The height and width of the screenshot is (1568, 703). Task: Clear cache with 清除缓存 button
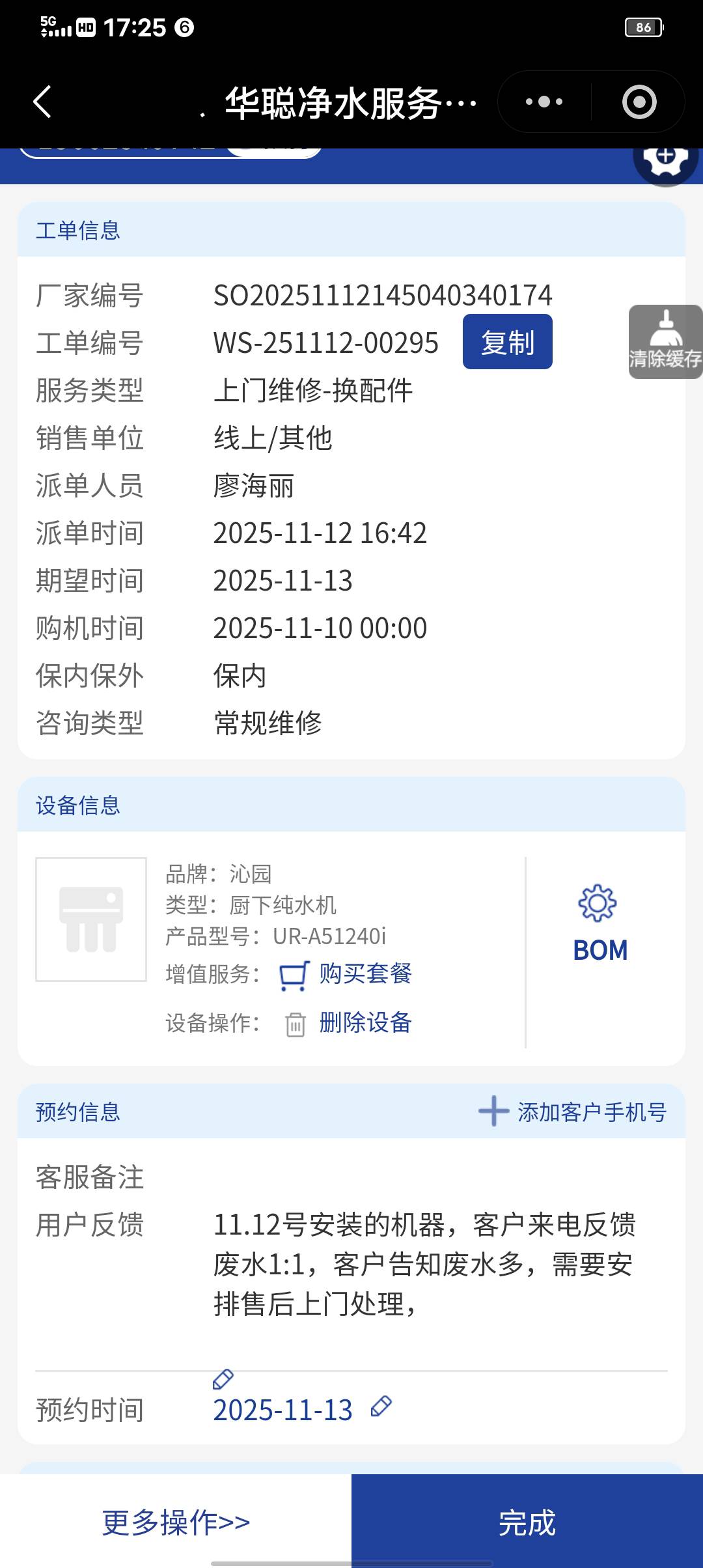(665, 342)
